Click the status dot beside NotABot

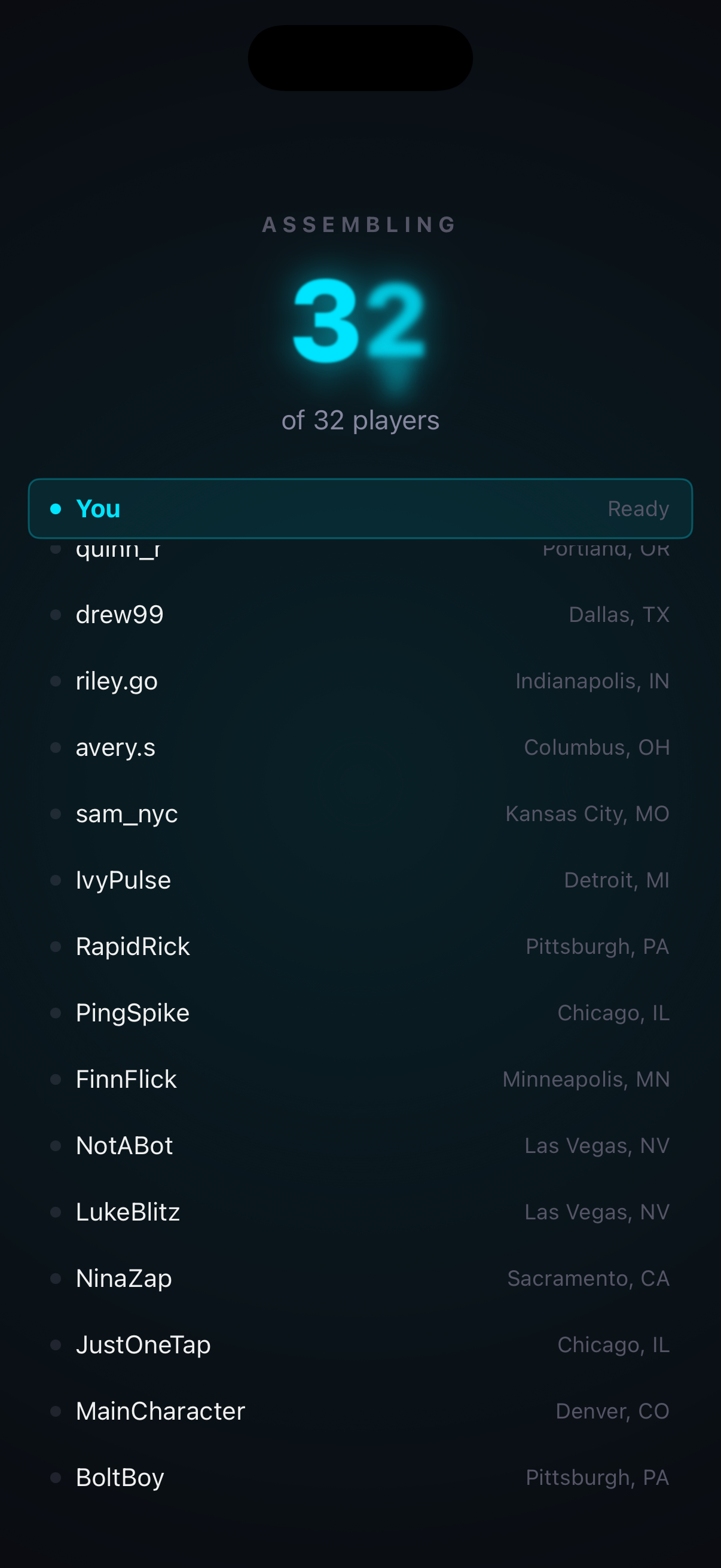click(56, 1145)
